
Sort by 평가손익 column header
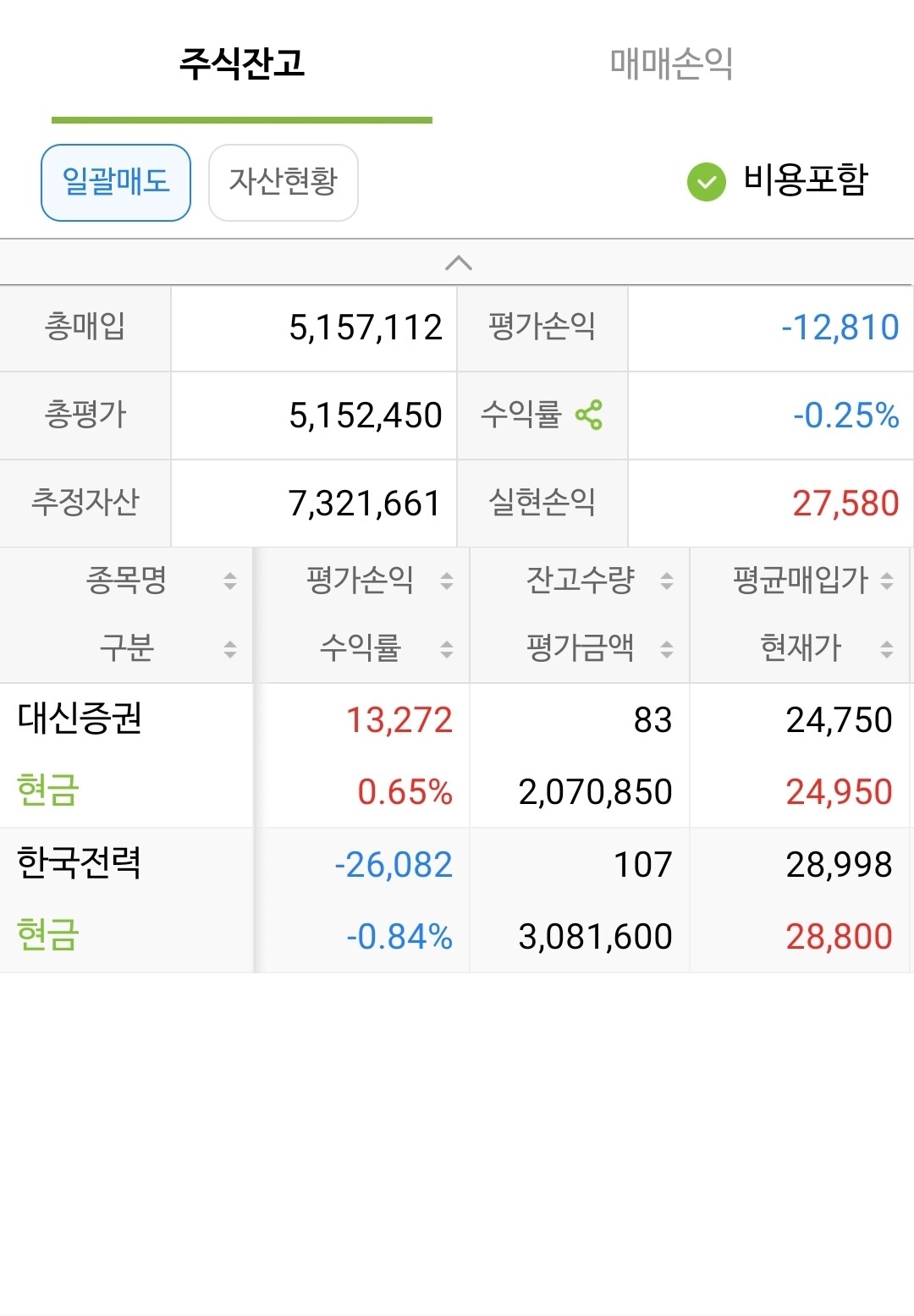(x=379, y=581)
